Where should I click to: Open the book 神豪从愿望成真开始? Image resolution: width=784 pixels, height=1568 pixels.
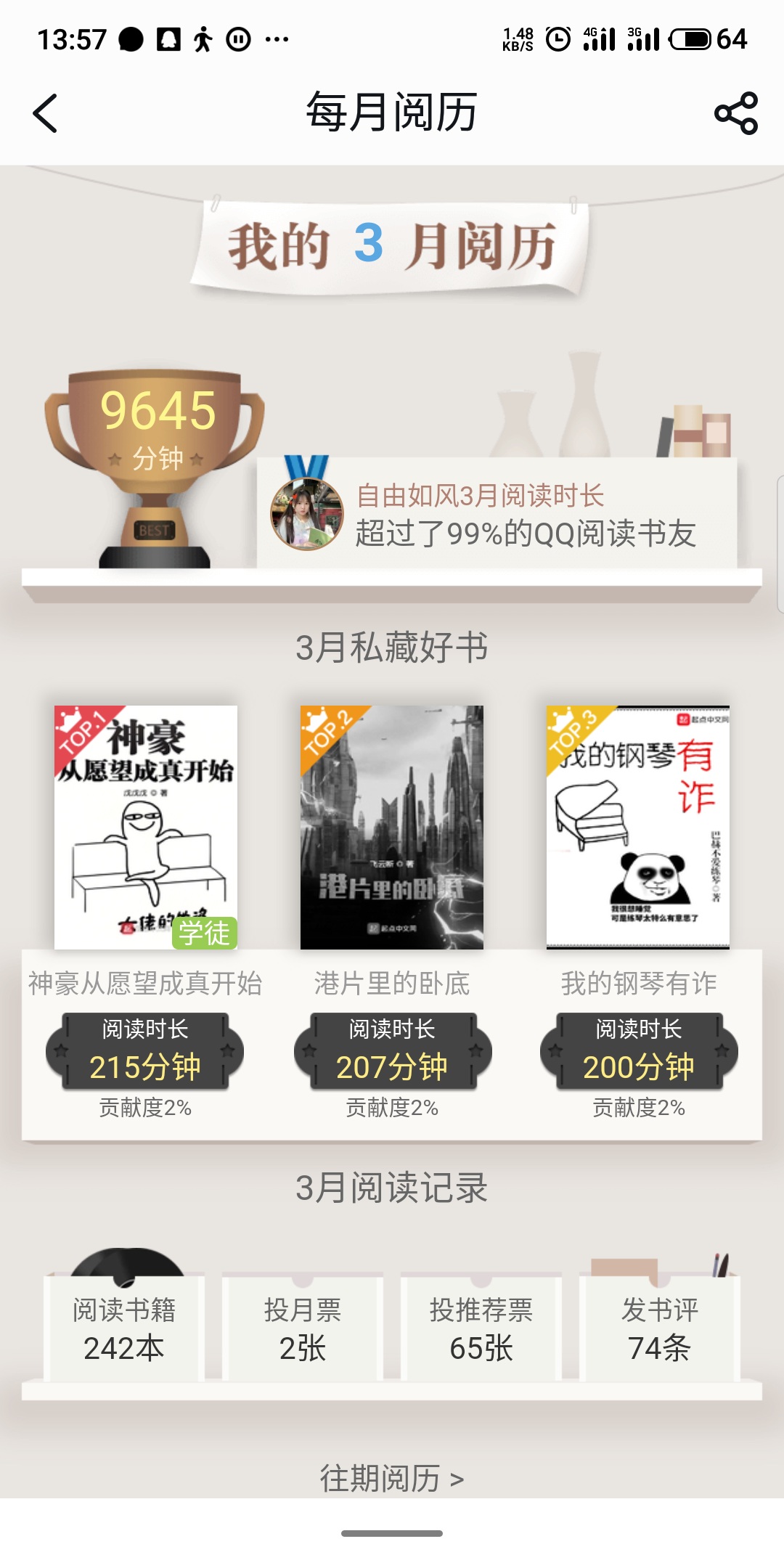tap(146, 827)
